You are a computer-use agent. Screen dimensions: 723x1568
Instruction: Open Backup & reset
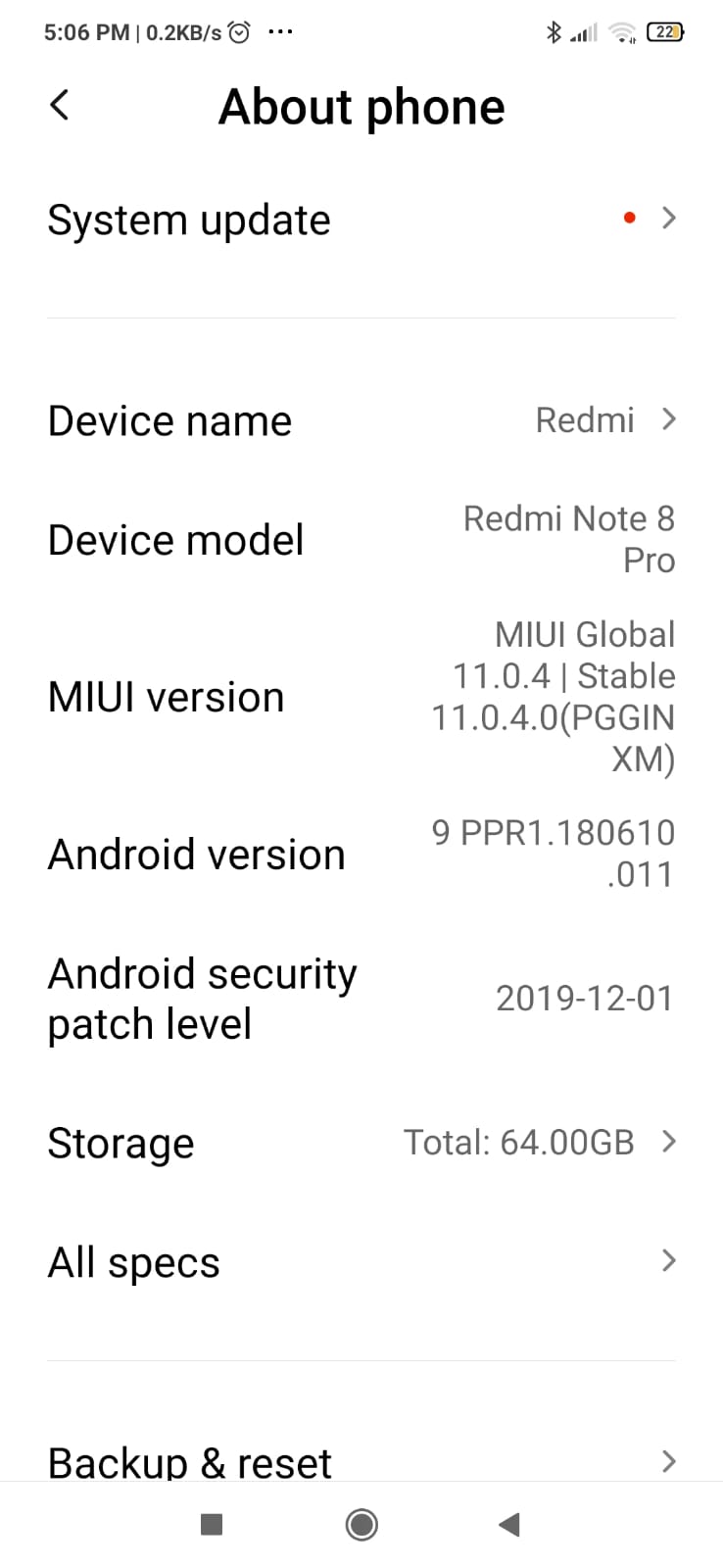pos(361,1460)
